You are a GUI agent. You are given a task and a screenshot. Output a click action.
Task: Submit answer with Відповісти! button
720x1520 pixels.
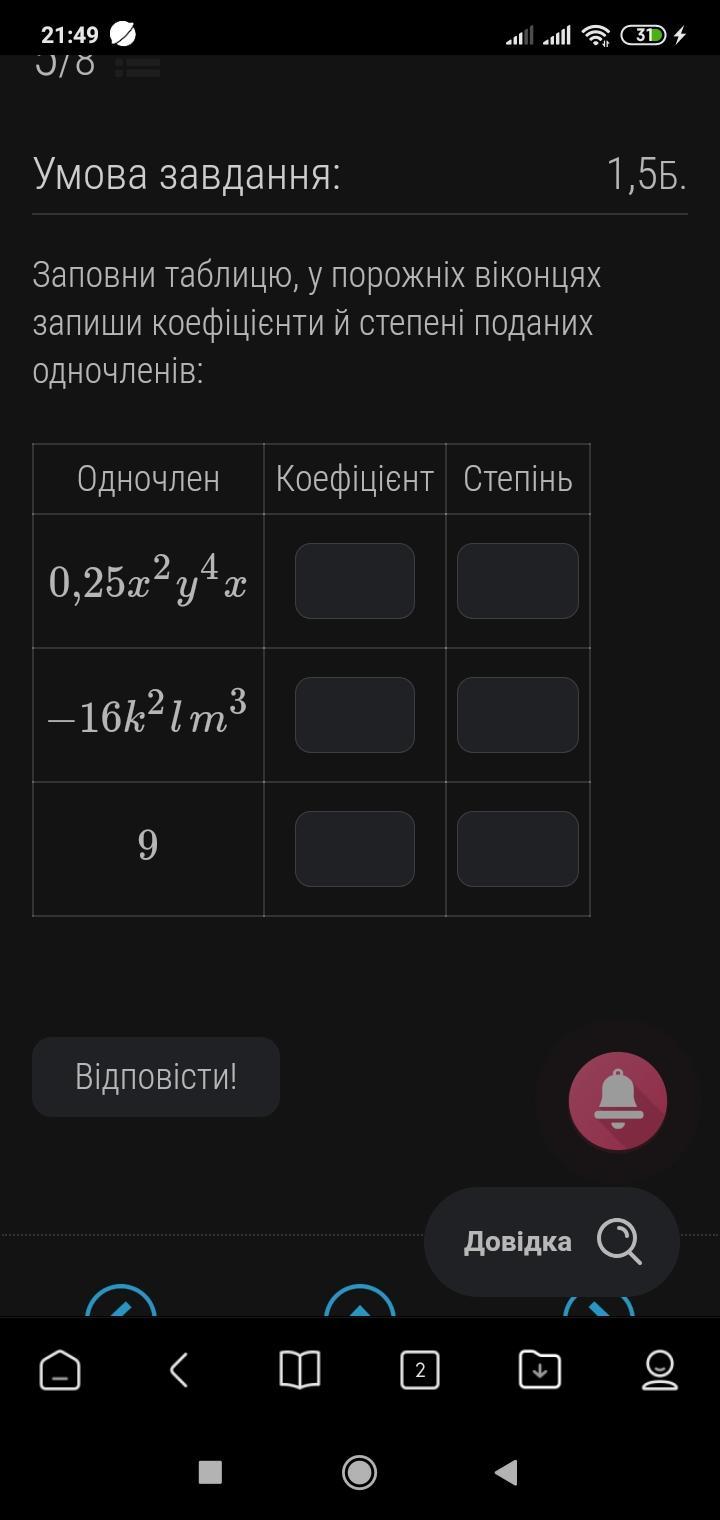(156, 1077)
